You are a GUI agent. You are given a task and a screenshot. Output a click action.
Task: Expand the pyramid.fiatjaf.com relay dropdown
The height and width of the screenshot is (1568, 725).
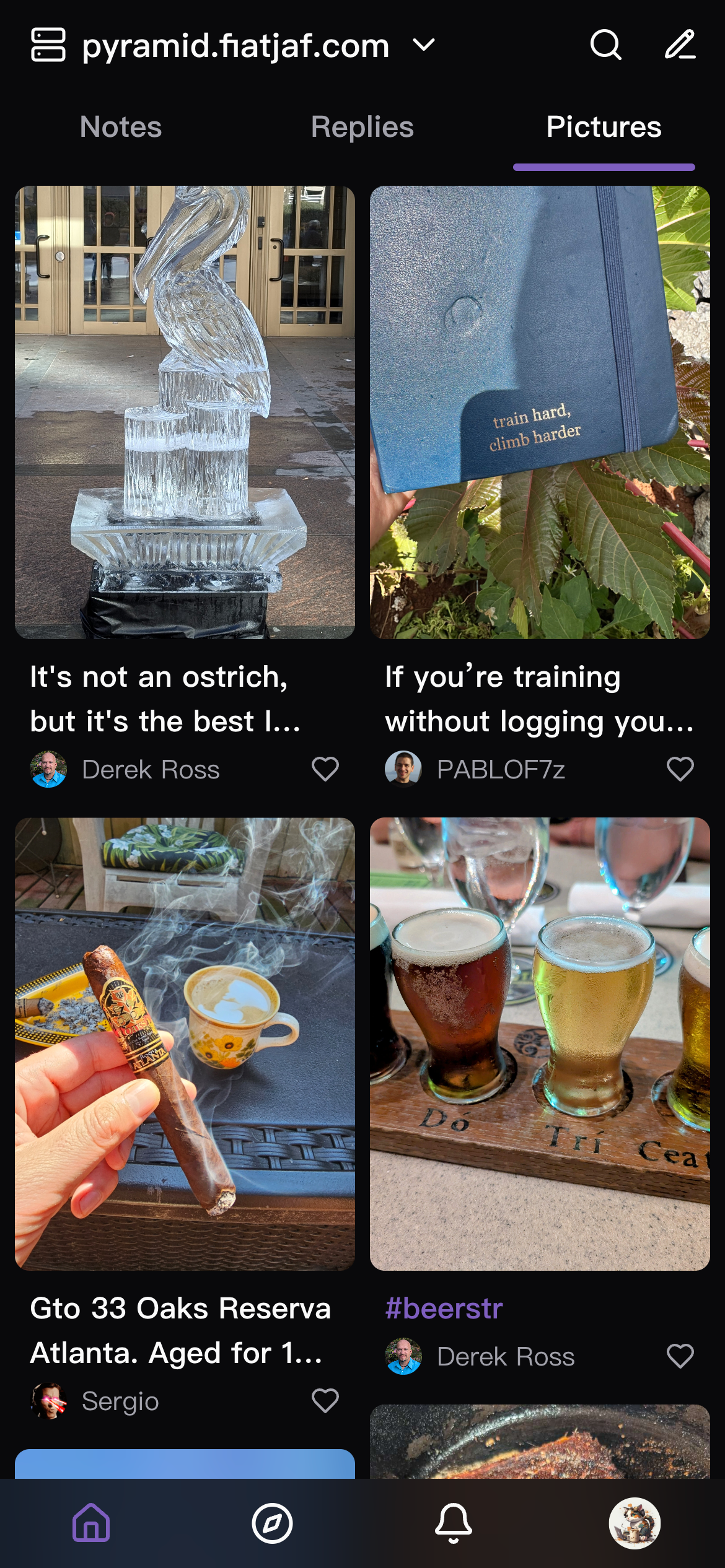tap(424, 45)
